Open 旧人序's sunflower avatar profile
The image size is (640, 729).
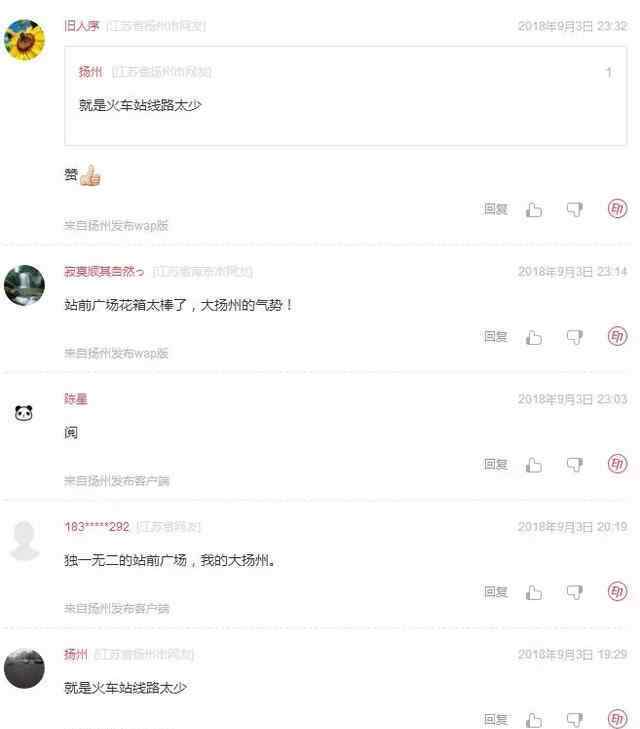tap(24, 40)
